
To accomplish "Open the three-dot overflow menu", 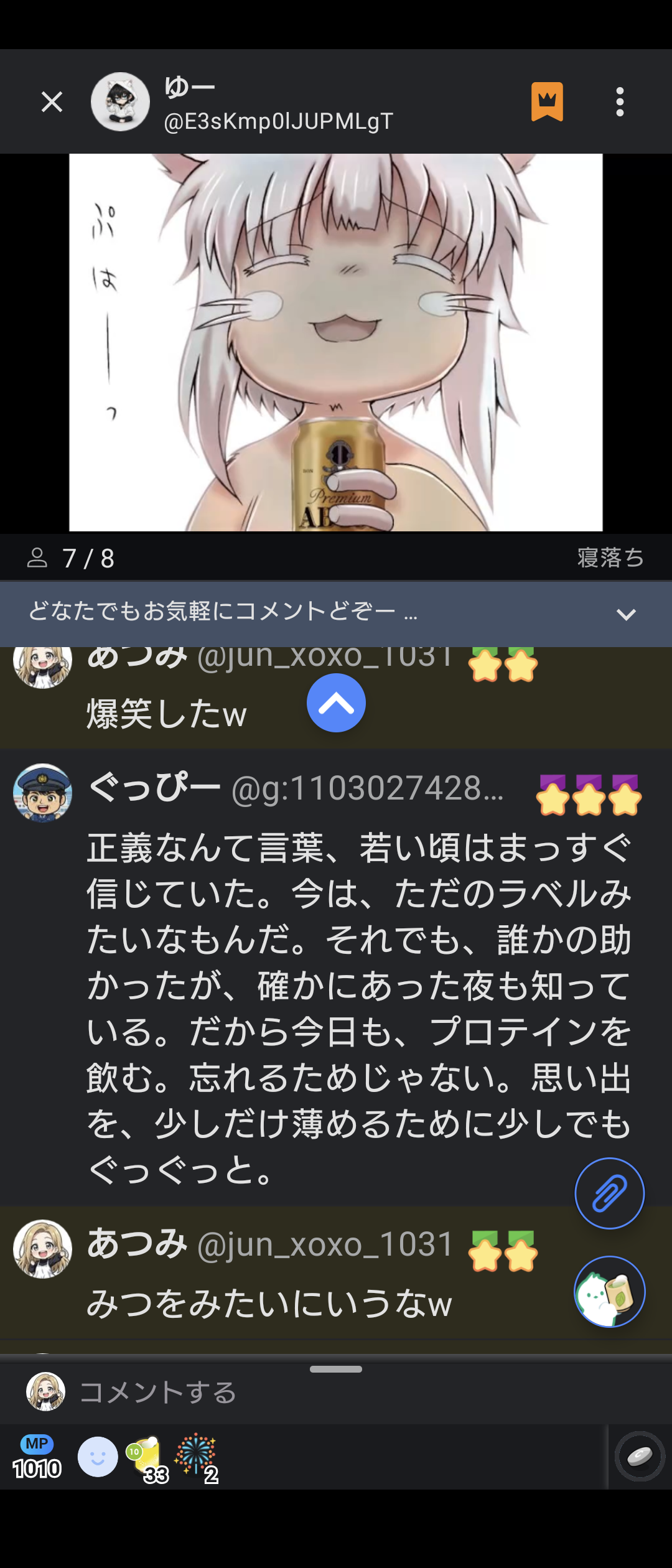I will (620, 101).
